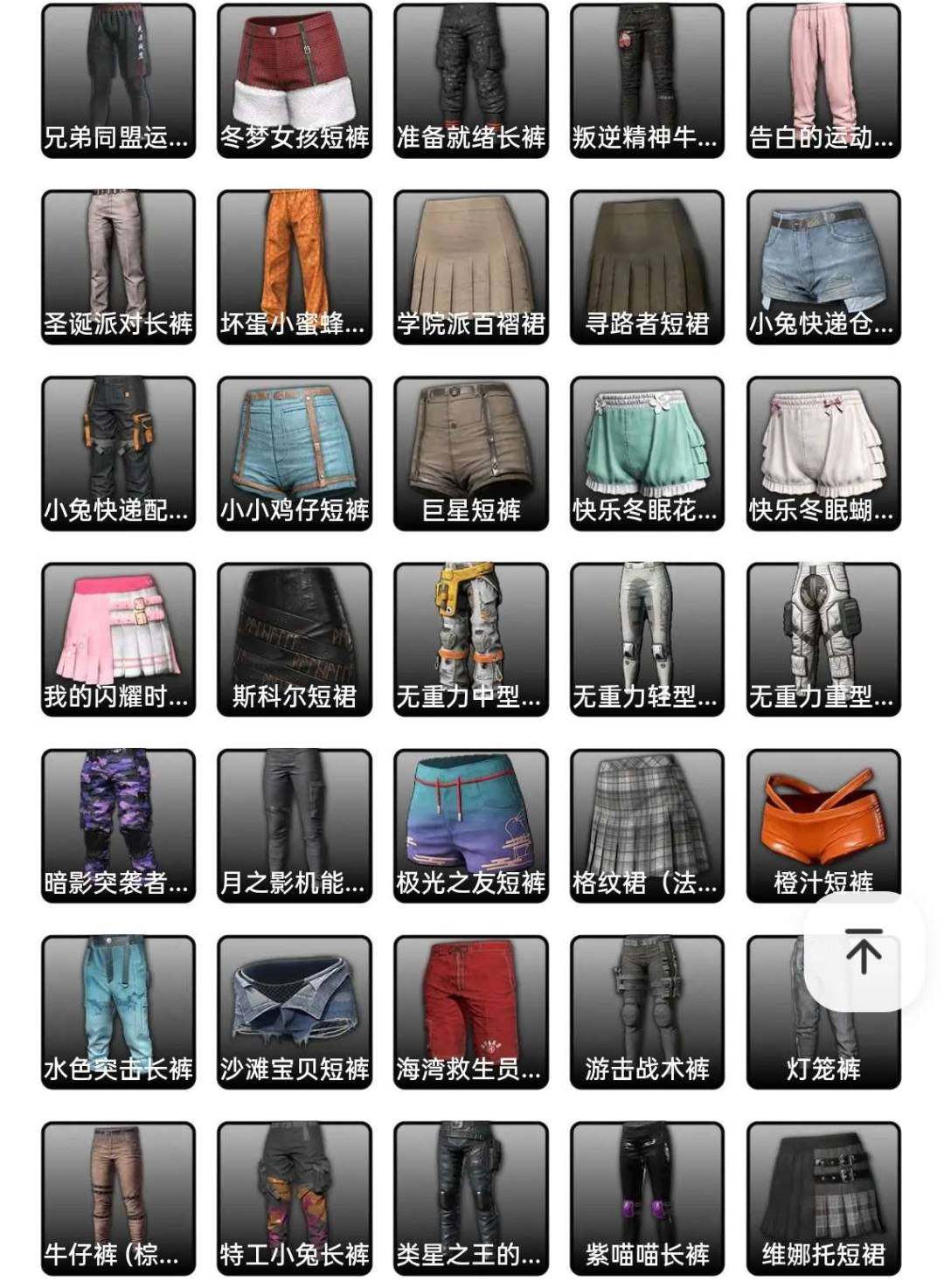Open 紫喵喵长裤 item
944x1288 pixels.
(647, 1197)
